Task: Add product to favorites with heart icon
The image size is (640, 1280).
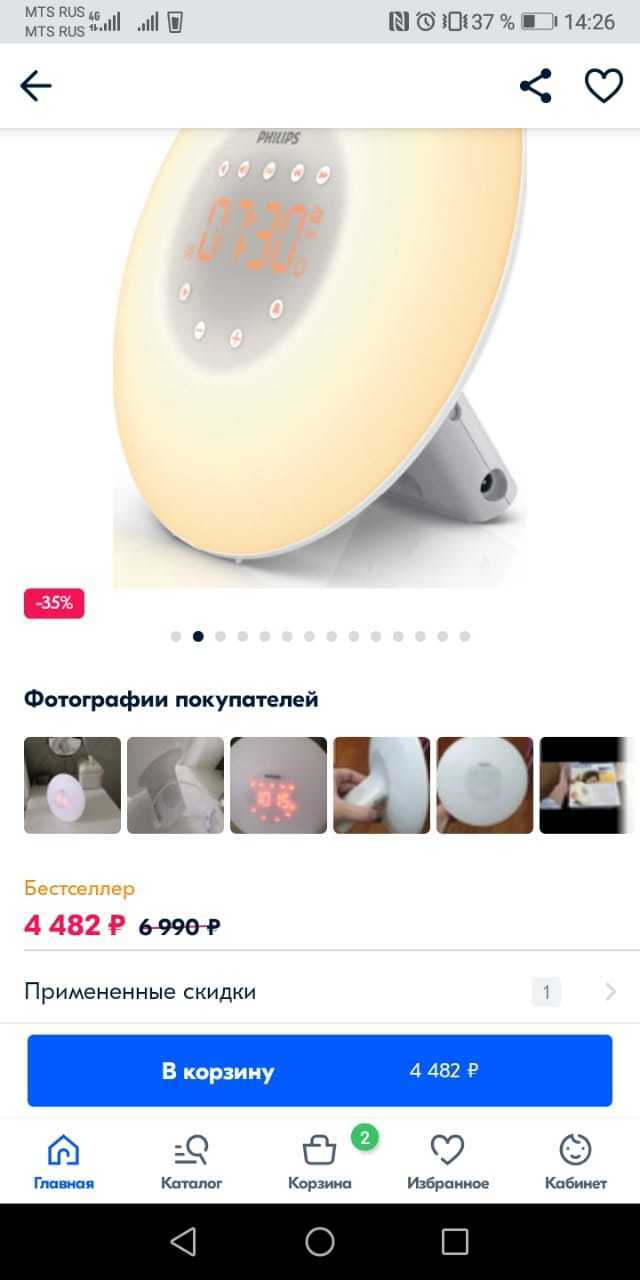Action: [x=603, y=87]
